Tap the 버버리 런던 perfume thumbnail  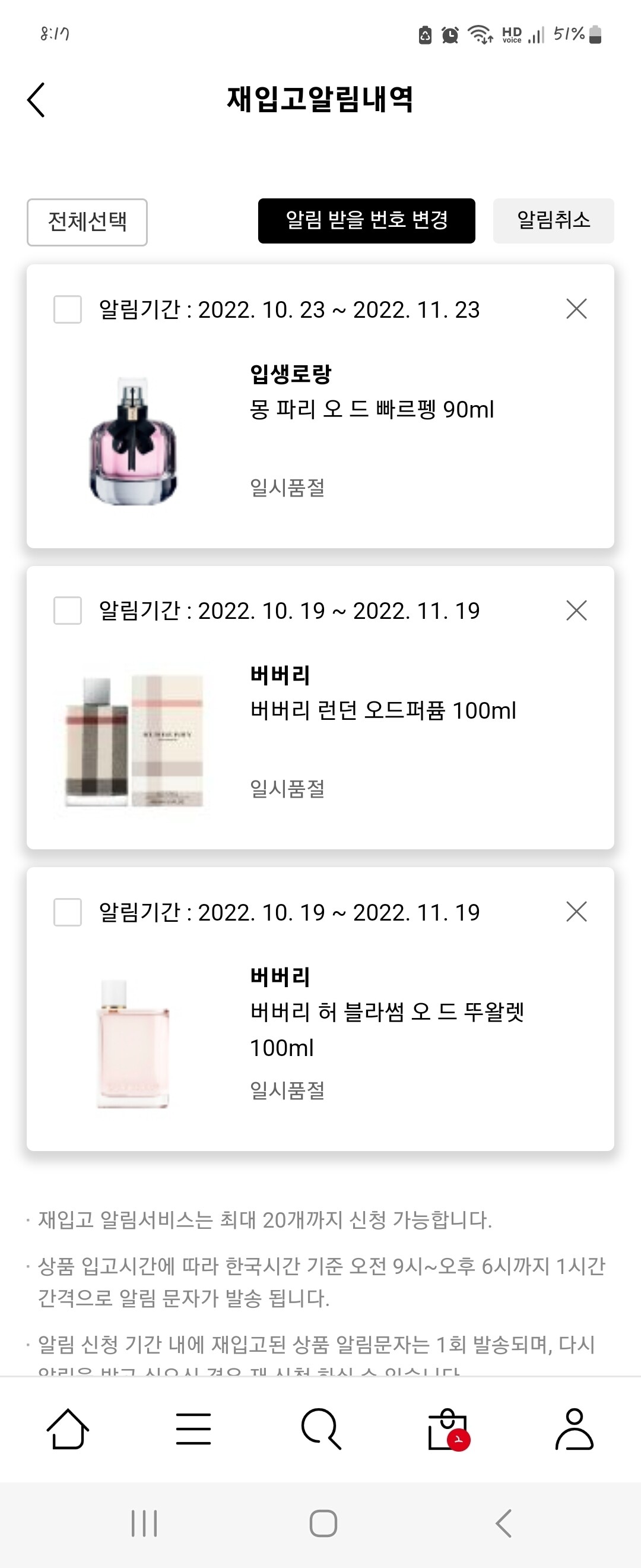point(134,742)
